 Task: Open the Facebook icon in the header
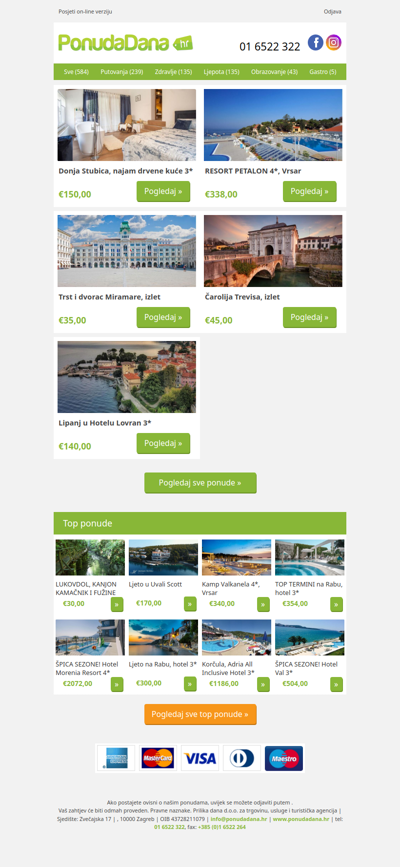315,43
